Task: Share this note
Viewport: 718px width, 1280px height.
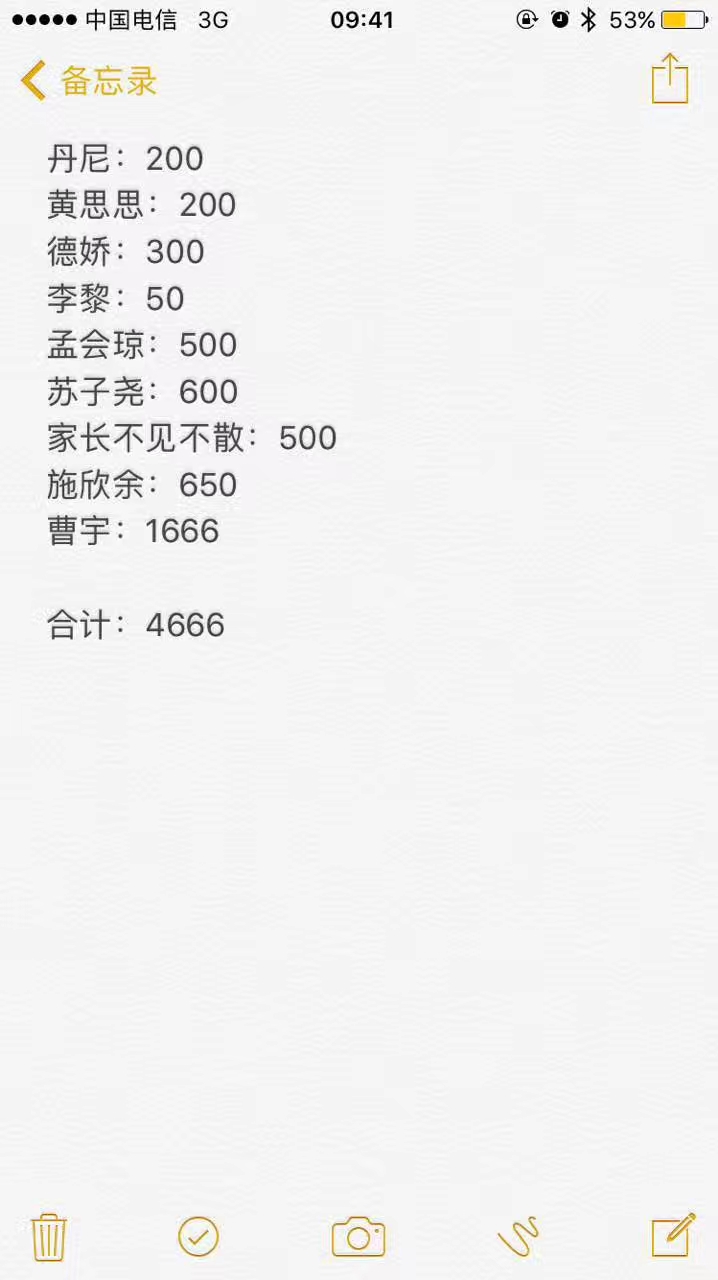Action: point(670,78)
